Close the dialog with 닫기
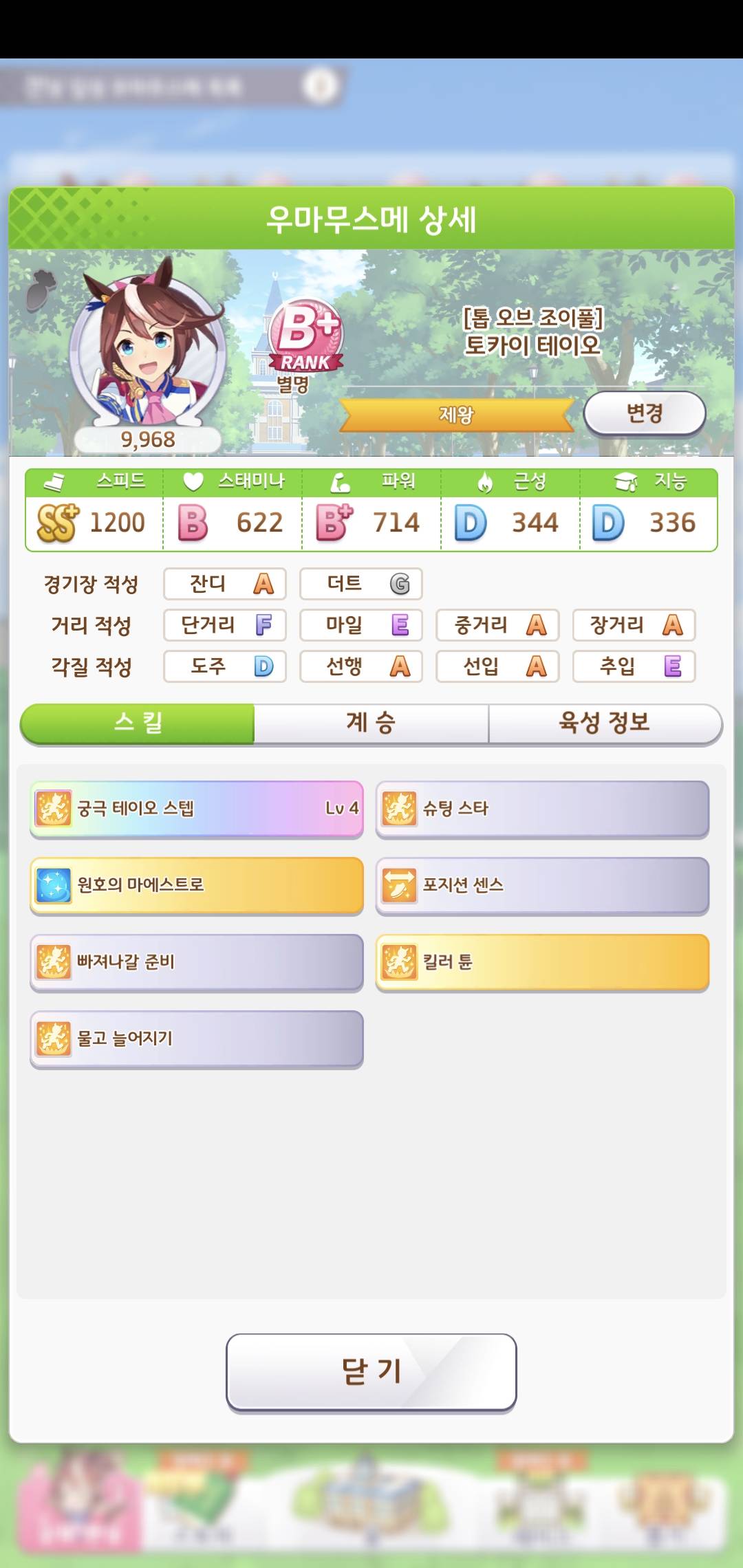This screenshot has height=1568, width=743. (x=371, y=1371)
